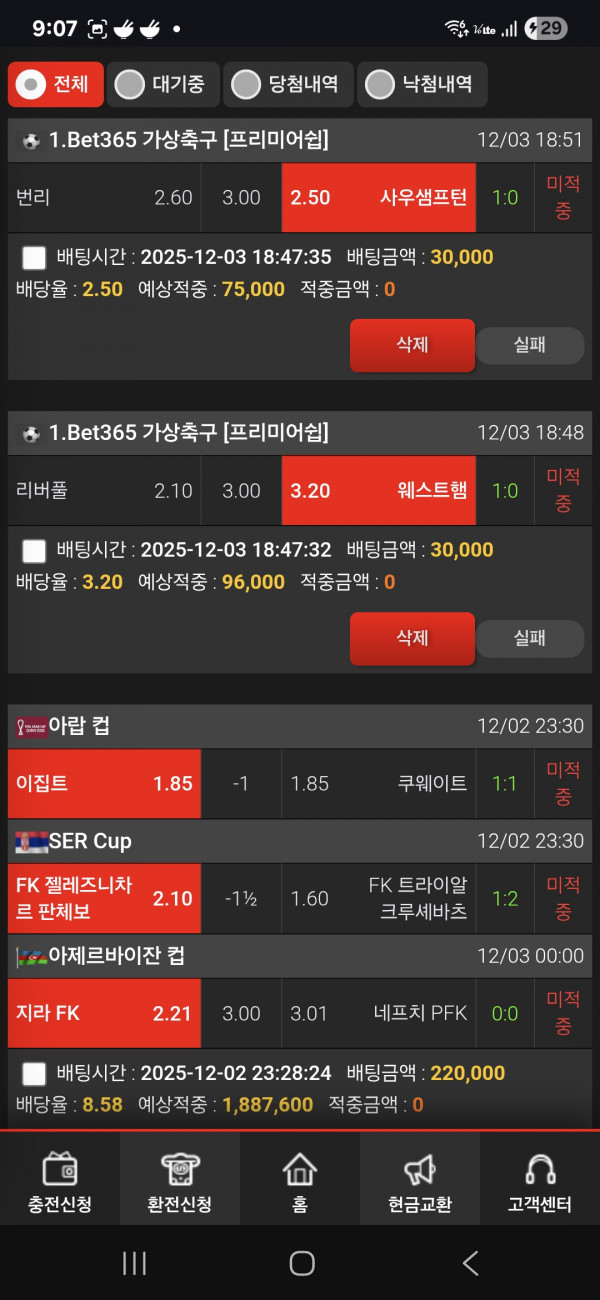Tap 실패 on the 웨스트햄 bet
This screenshot has width=600, height=1300.
[529, 638]
